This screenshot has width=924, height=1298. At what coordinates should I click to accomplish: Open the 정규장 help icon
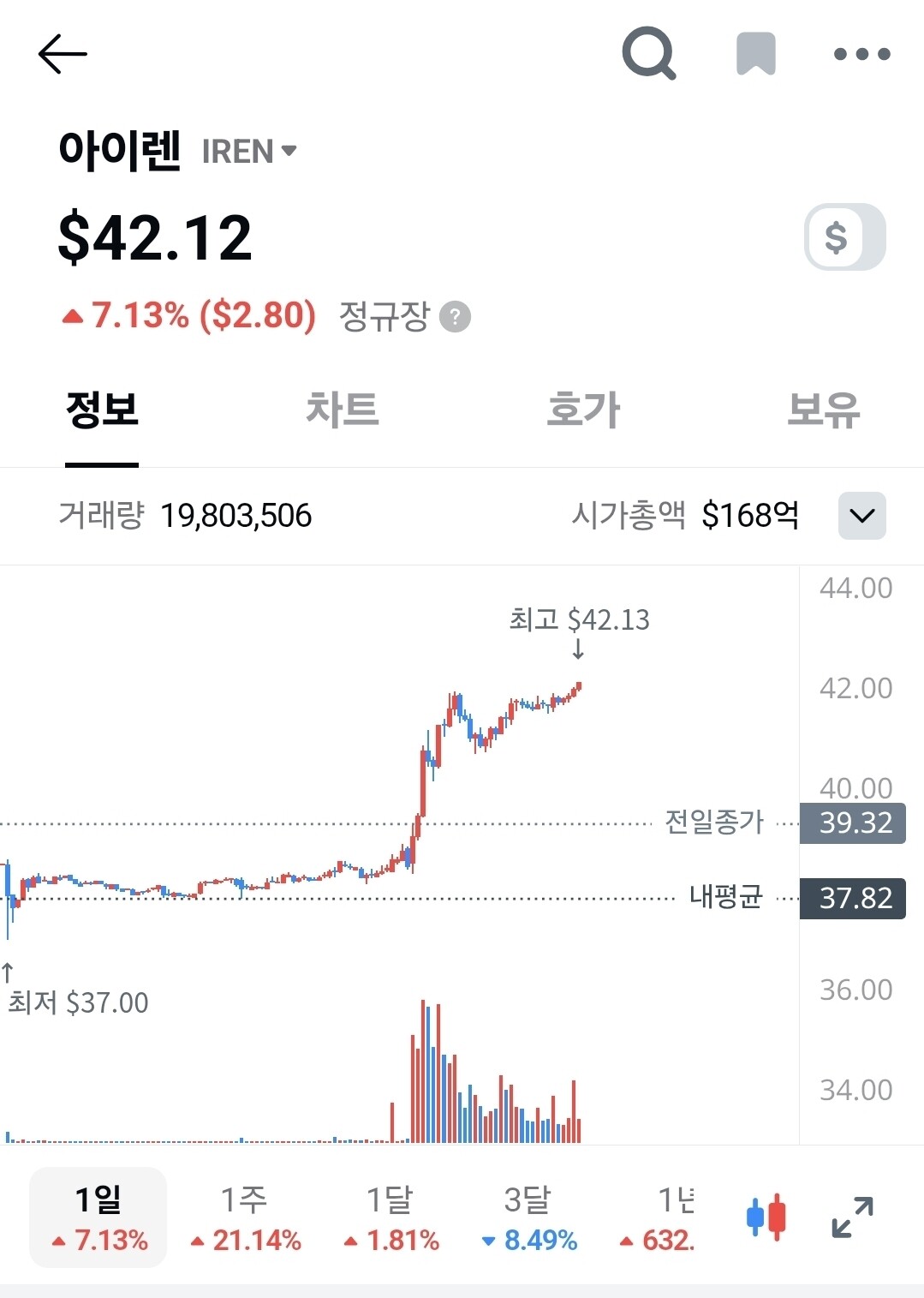pos(455,317)
